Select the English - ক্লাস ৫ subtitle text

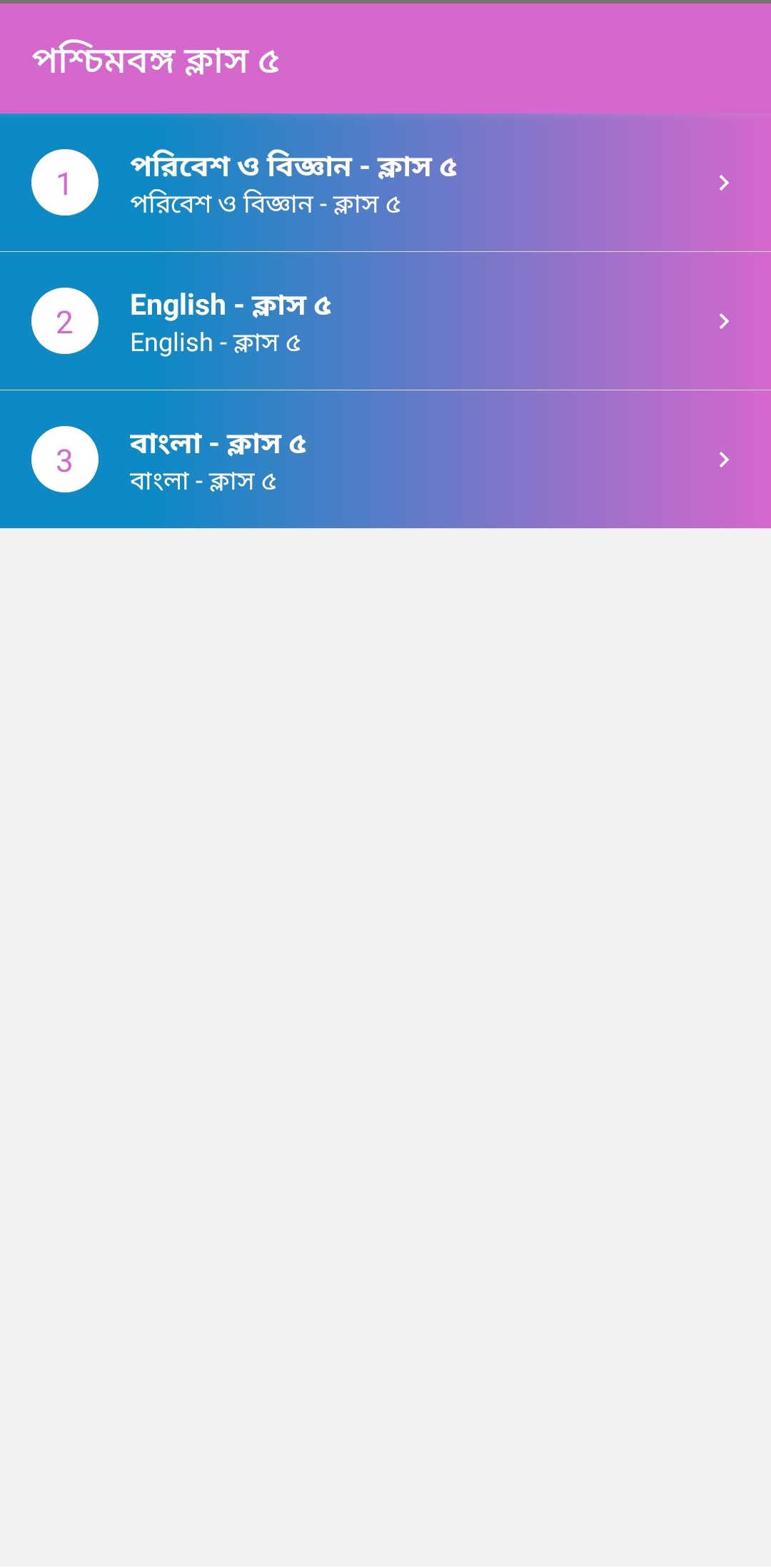[x=216, y=342]
